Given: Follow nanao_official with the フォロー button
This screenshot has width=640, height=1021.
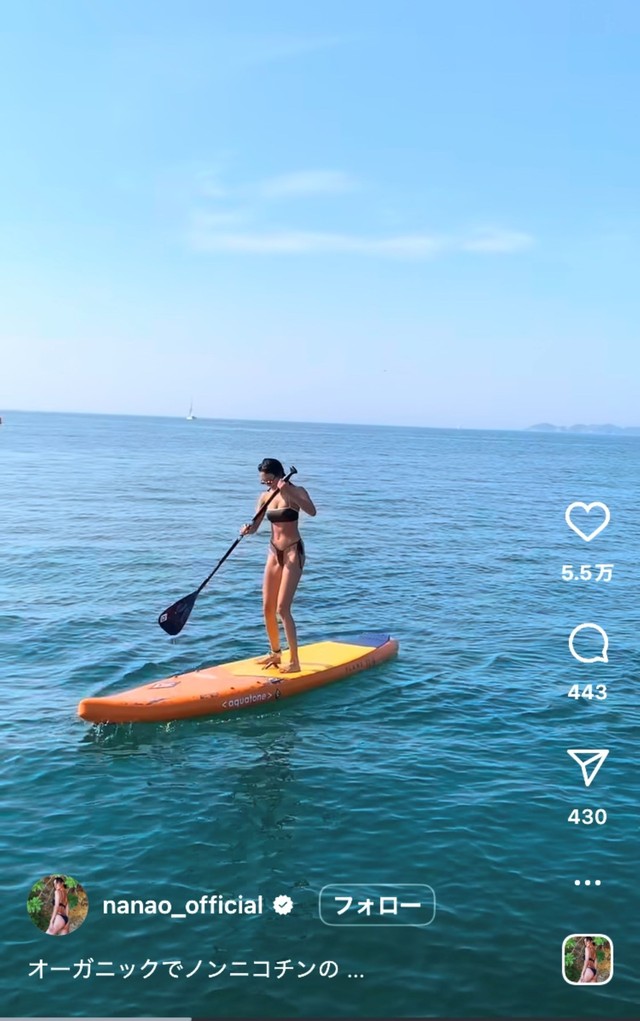Looking at the screenshot, I should (377, 905).
